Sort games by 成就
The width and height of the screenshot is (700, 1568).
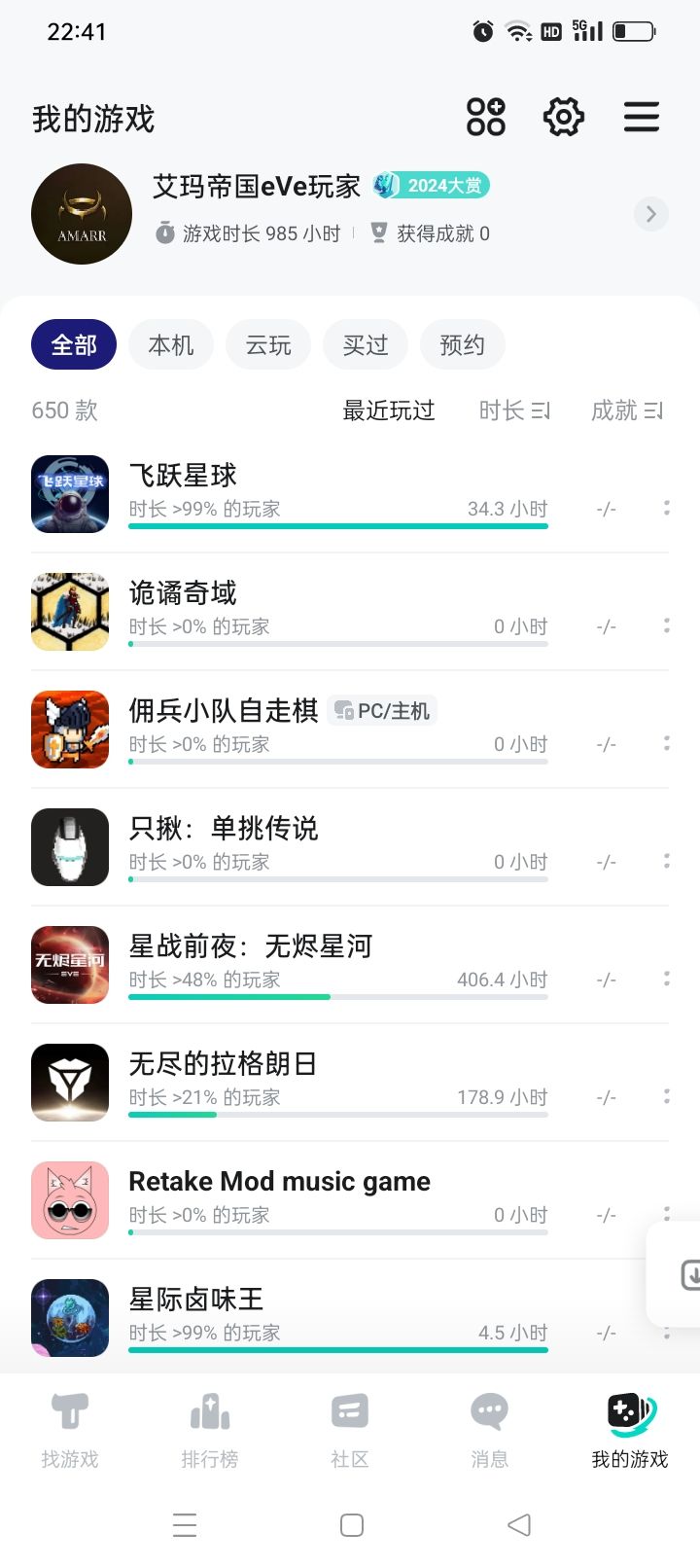coord(627,410)
